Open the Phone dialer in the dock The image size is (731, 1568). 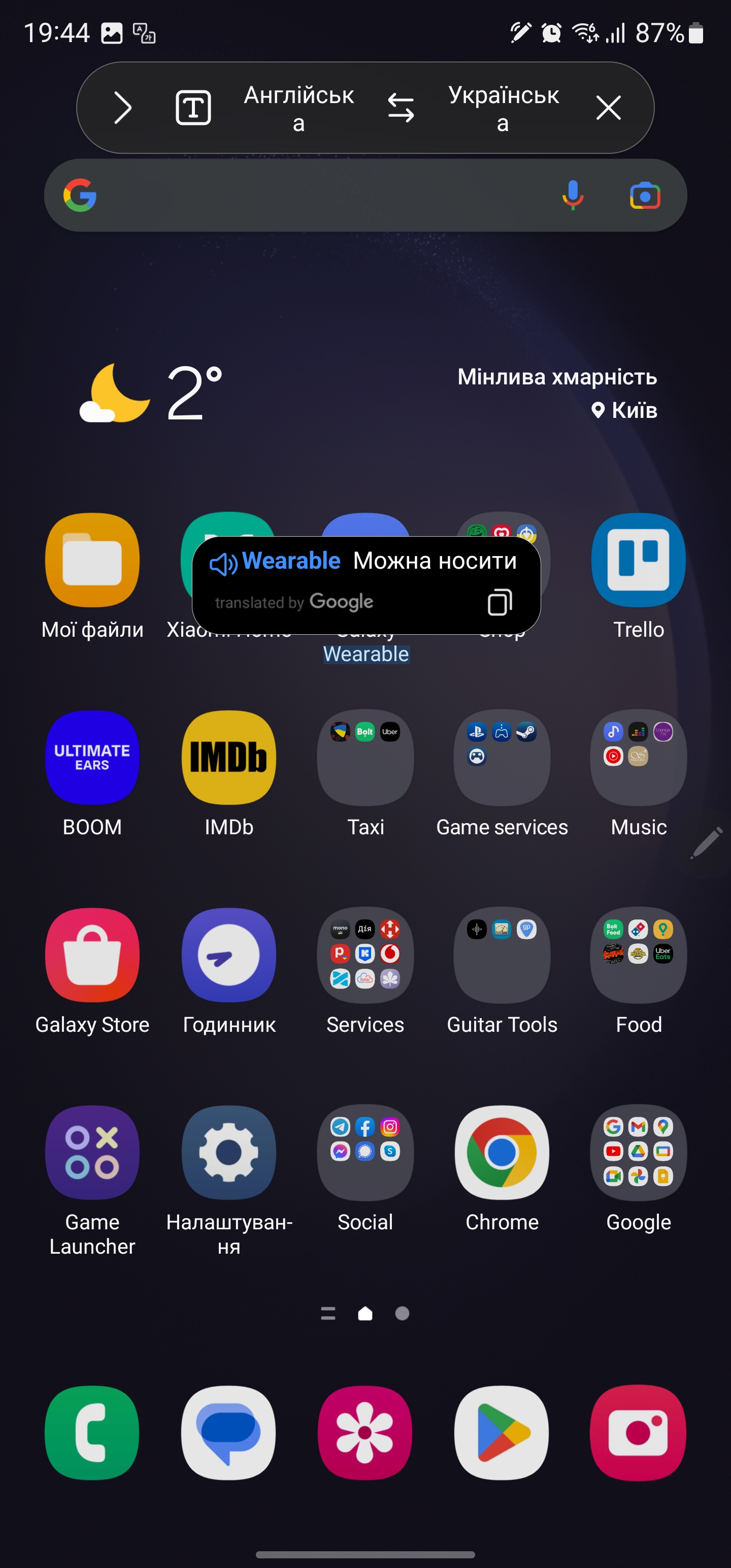point(92,1432)
